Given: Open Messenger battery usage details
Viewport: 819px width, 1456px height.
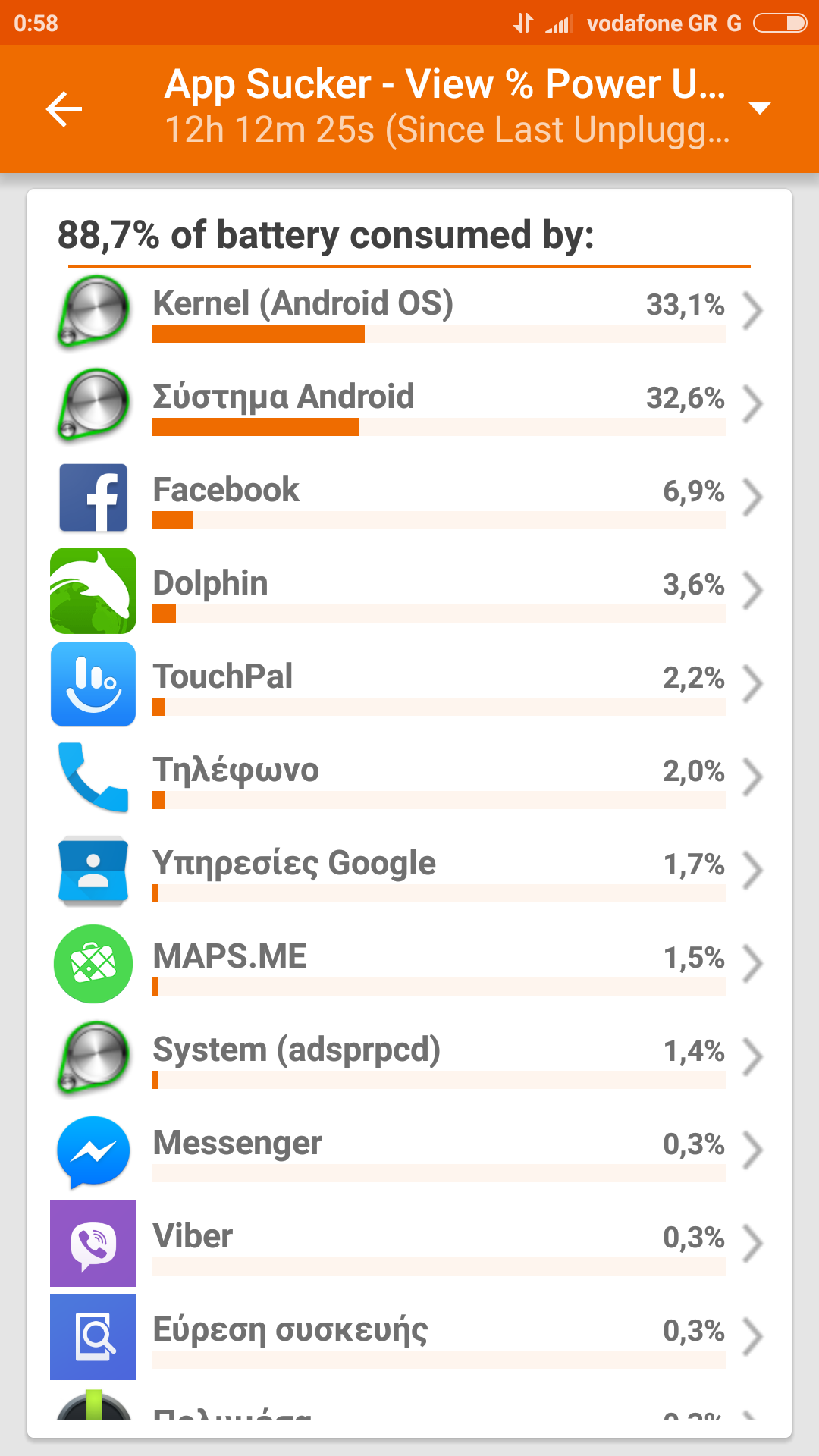Looking at the screenshot, I should (x=409, y=1150).
